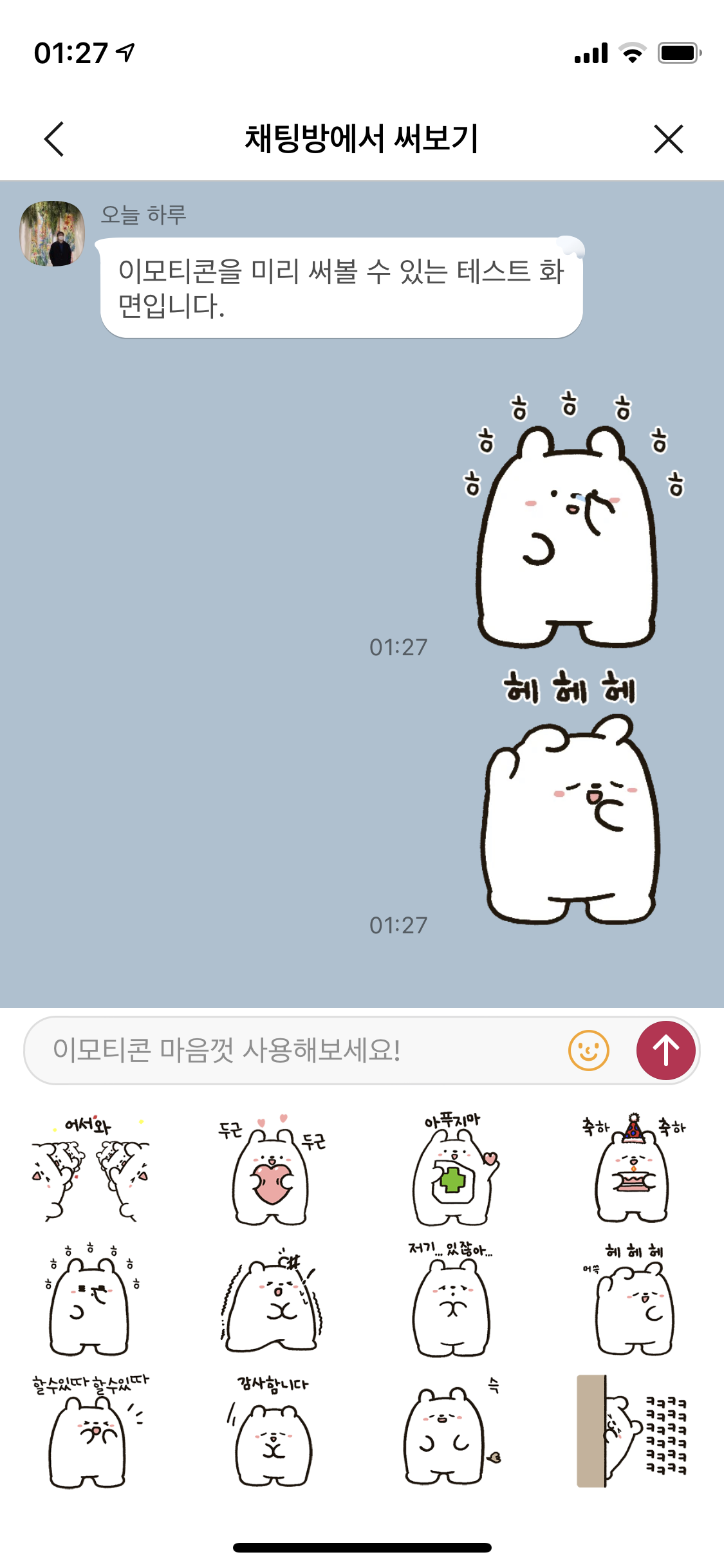The width and height of the screenshot is (724, 1568).
Task: Close the emoticon test screen
Action: click(x=668, y=139)
